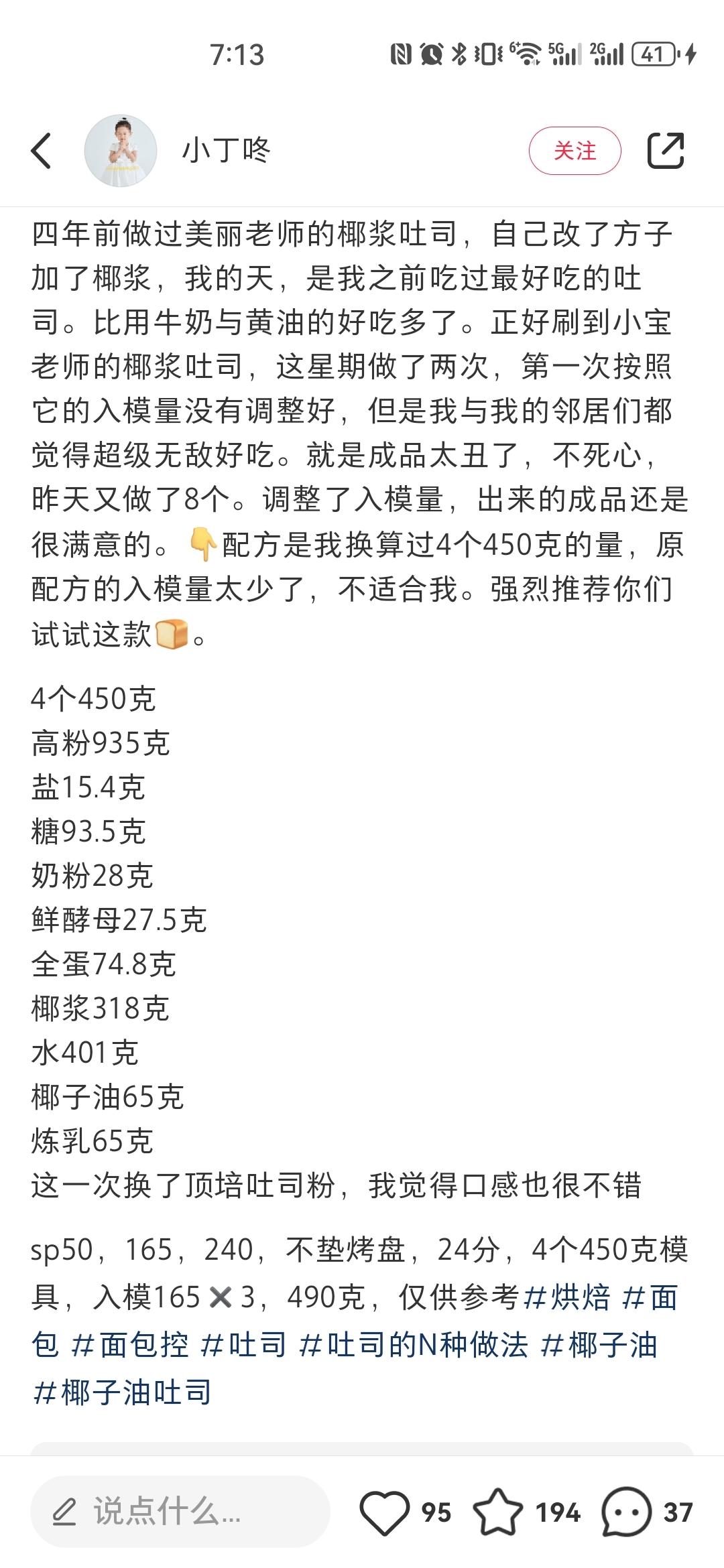The width and height of the screenshot is (724, 1568).
Task: Open the #椰子油 hashtag
Action: click(599, 1345)
